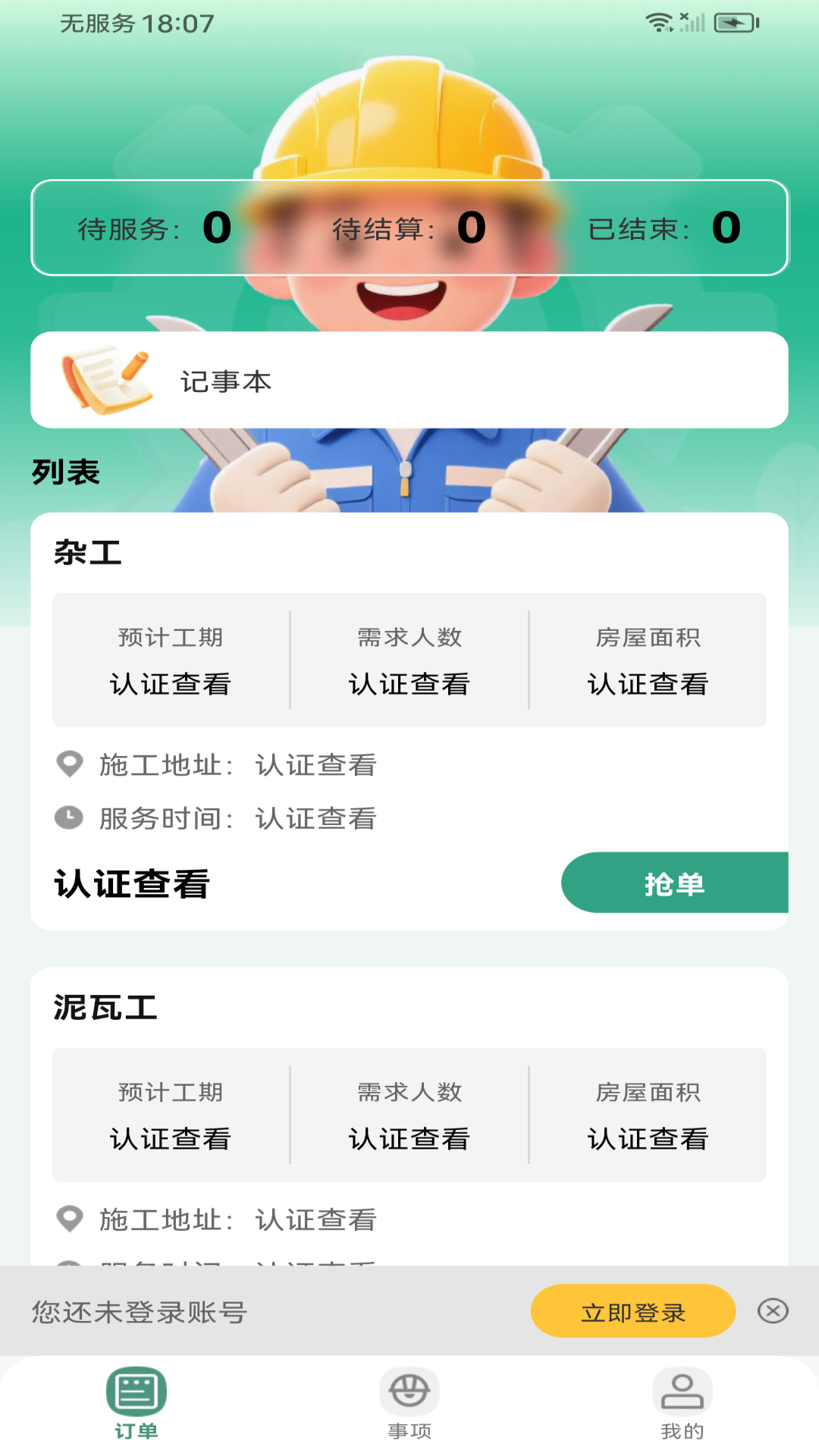Click 认证查看 next to 施工地址

[x=315, y=764]
